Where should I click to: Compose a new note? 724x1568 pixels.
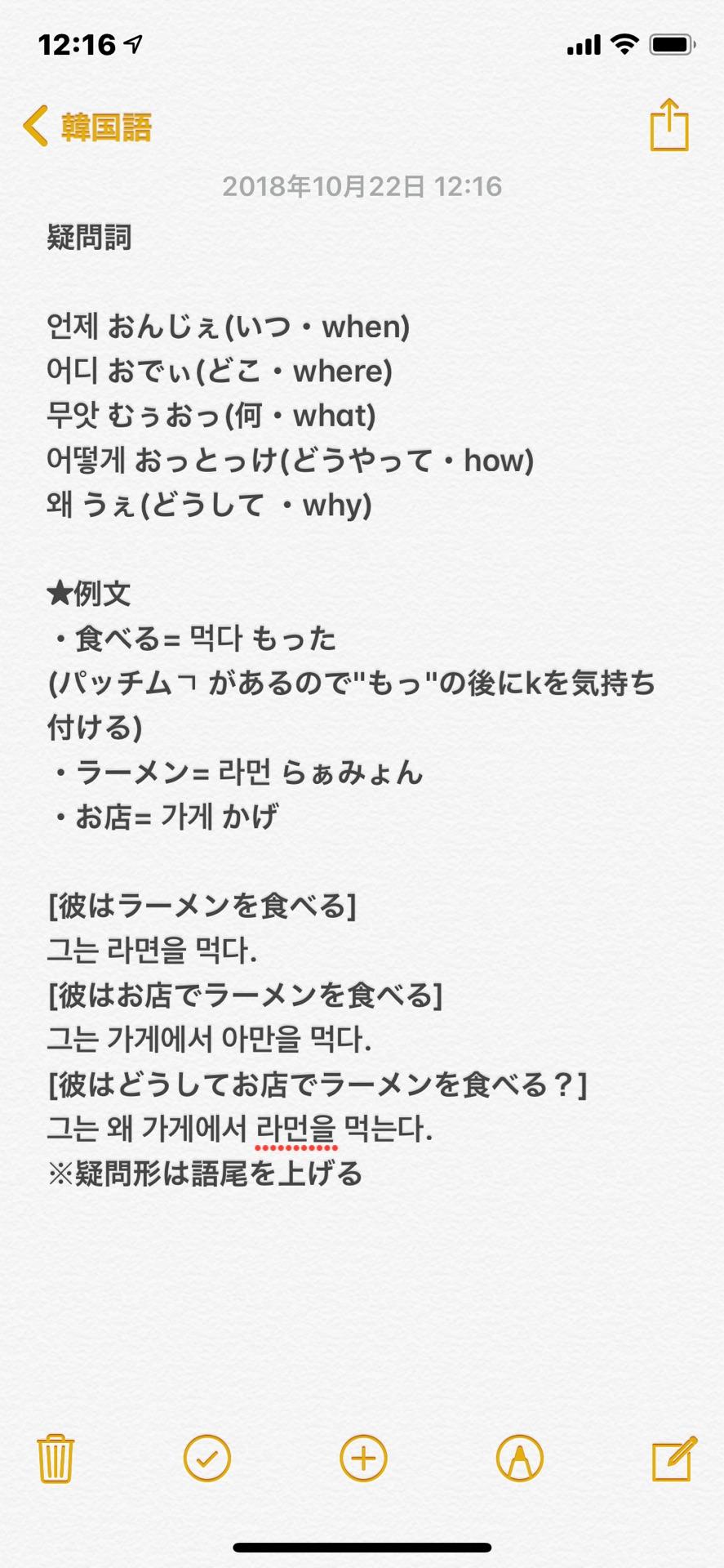click(673, 1459)
